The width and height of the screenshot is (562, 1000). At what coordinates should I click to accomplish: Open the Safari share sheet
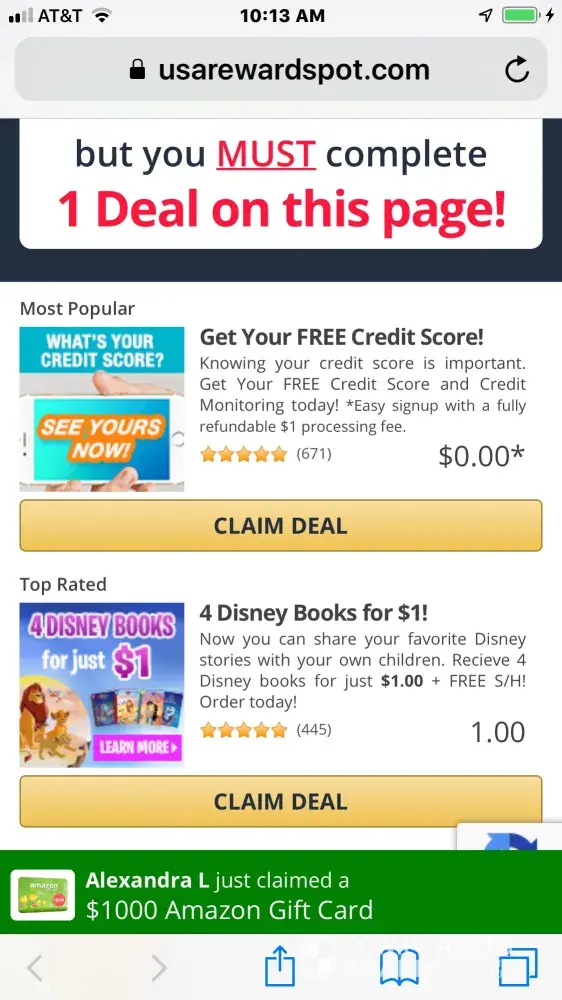280,966
